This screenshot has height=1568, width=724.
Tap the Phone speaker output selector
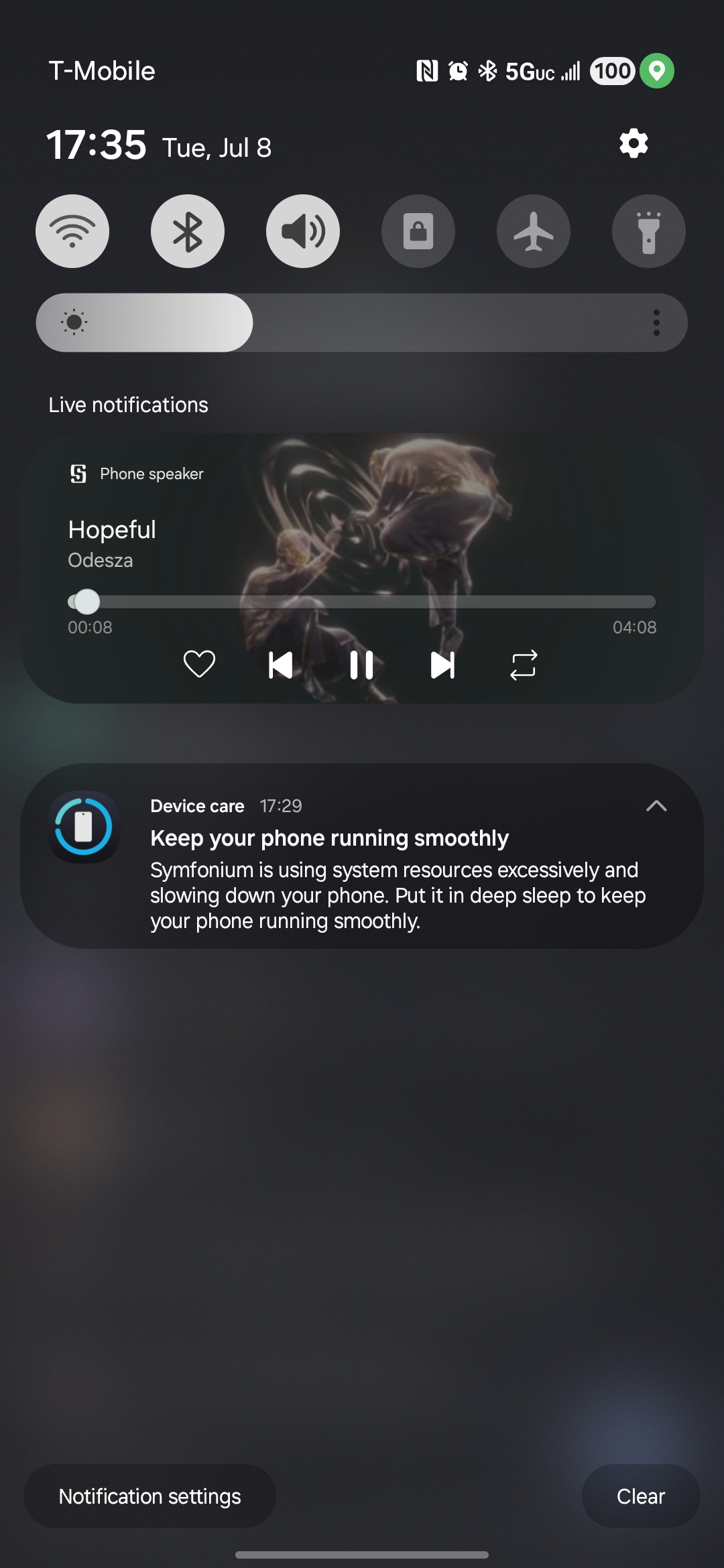click(x=137, y=474)
